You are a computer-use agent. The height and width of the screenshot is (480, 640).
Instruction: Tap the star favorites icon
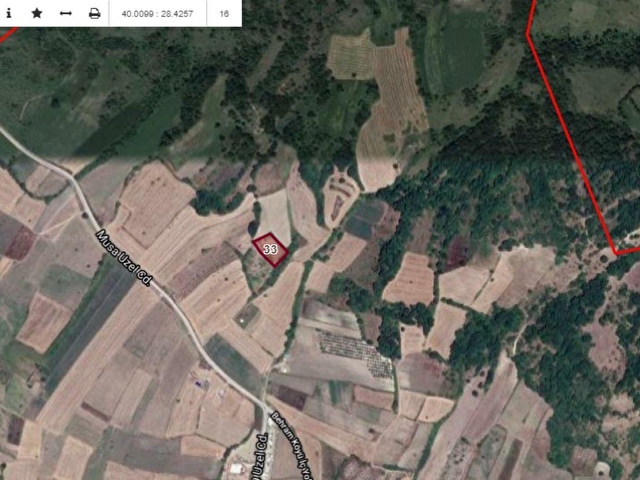click(37, 14)
